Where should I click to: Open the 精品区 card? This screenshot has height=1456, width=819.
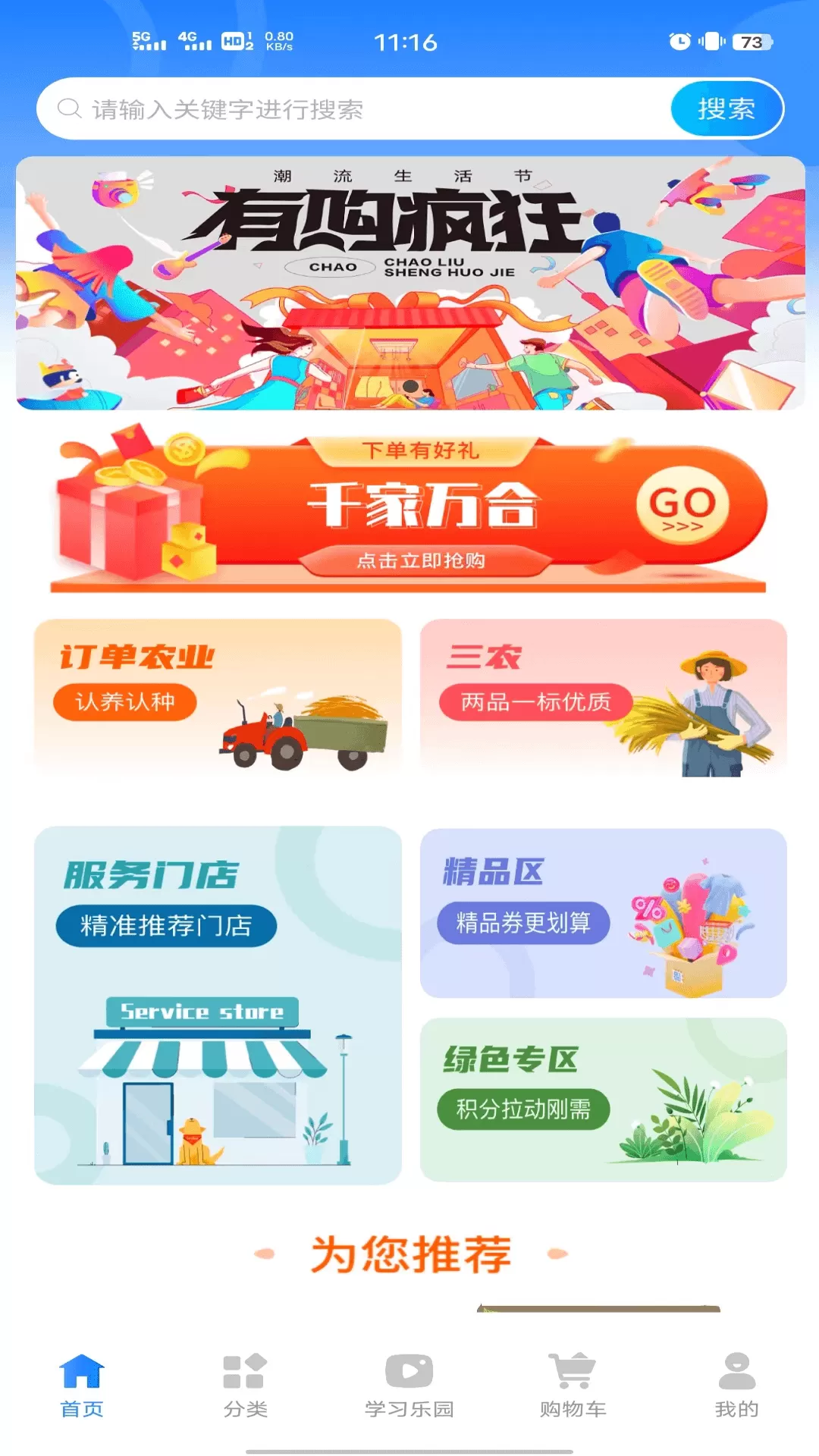pos(603,913)
